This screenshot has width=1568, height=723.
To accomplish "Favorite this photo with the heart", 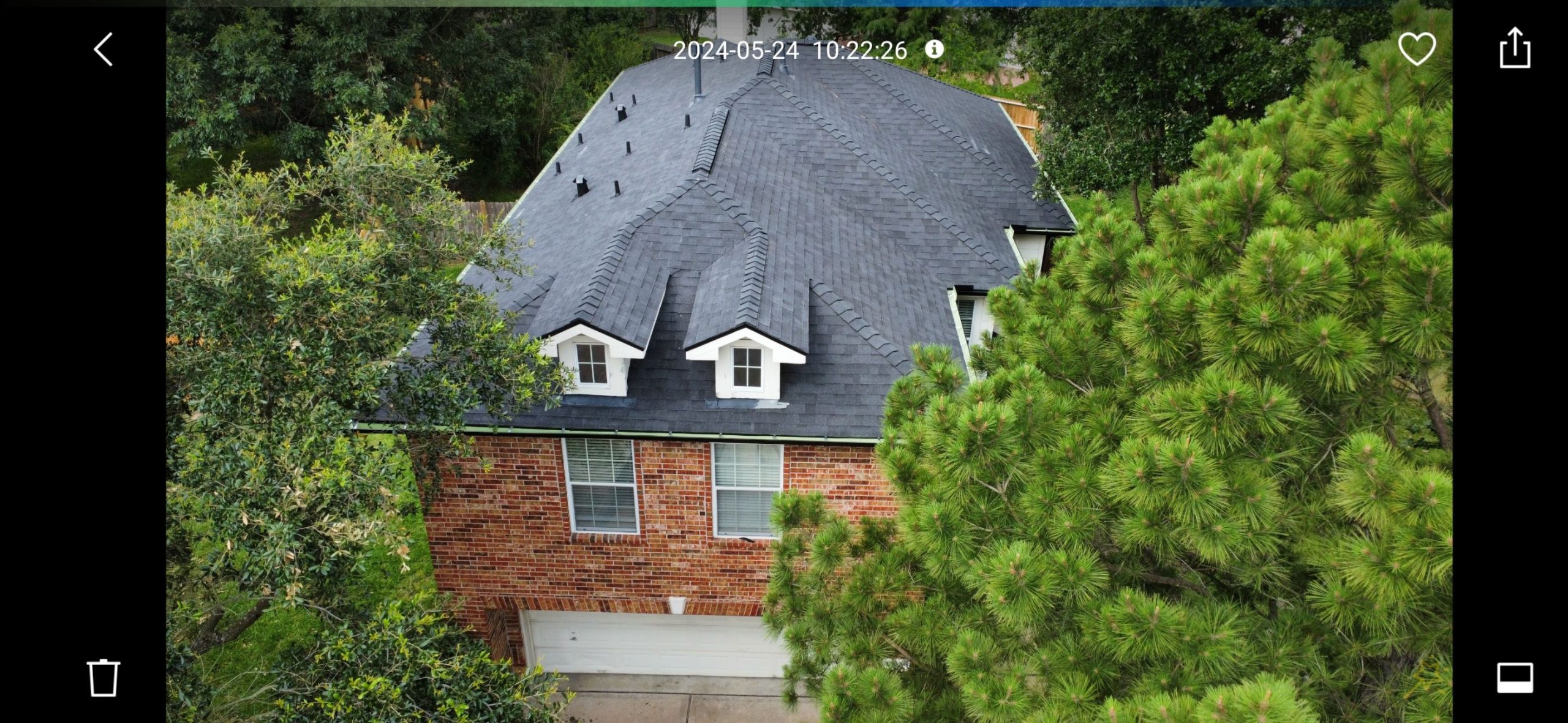I will 1417,49.
